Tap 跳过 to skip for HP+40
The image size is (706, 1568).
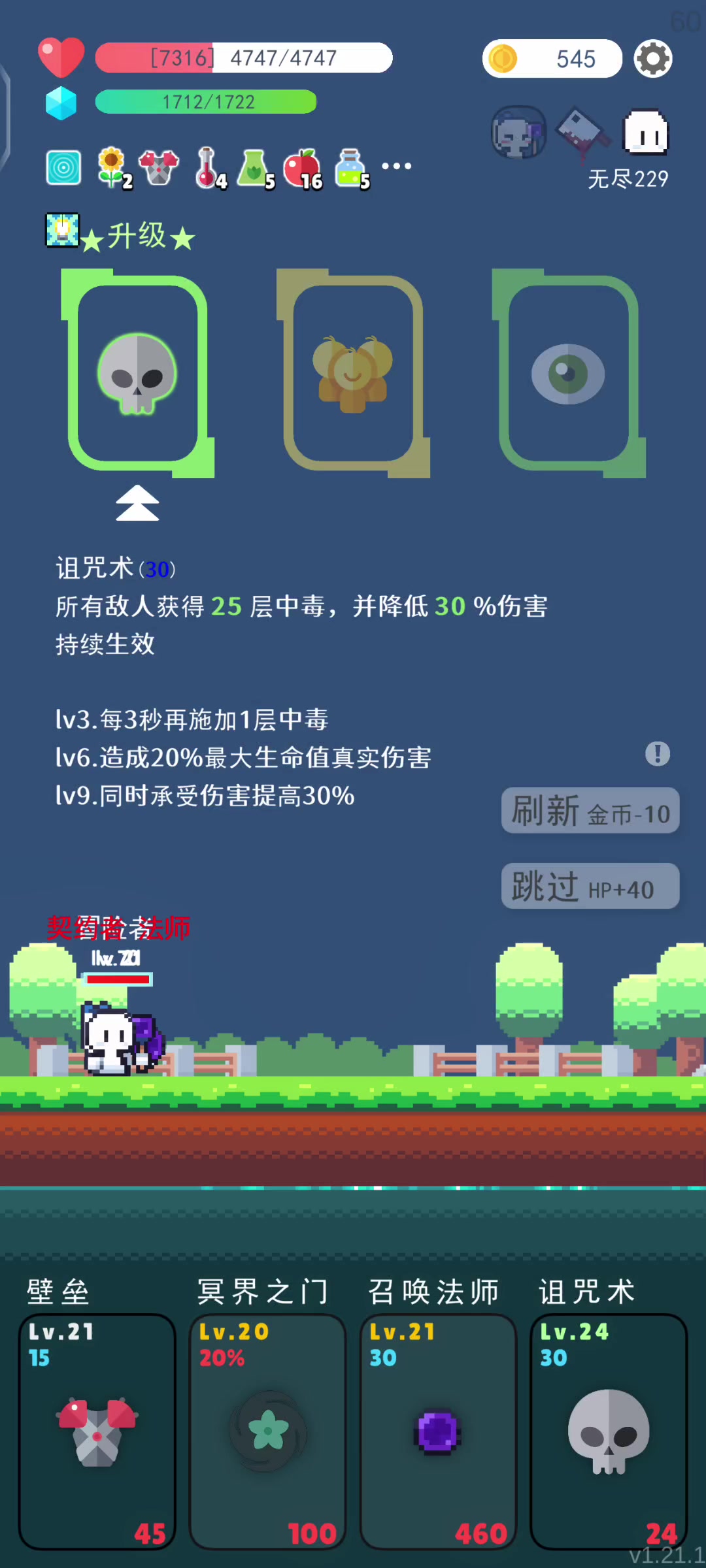[590, 886]
